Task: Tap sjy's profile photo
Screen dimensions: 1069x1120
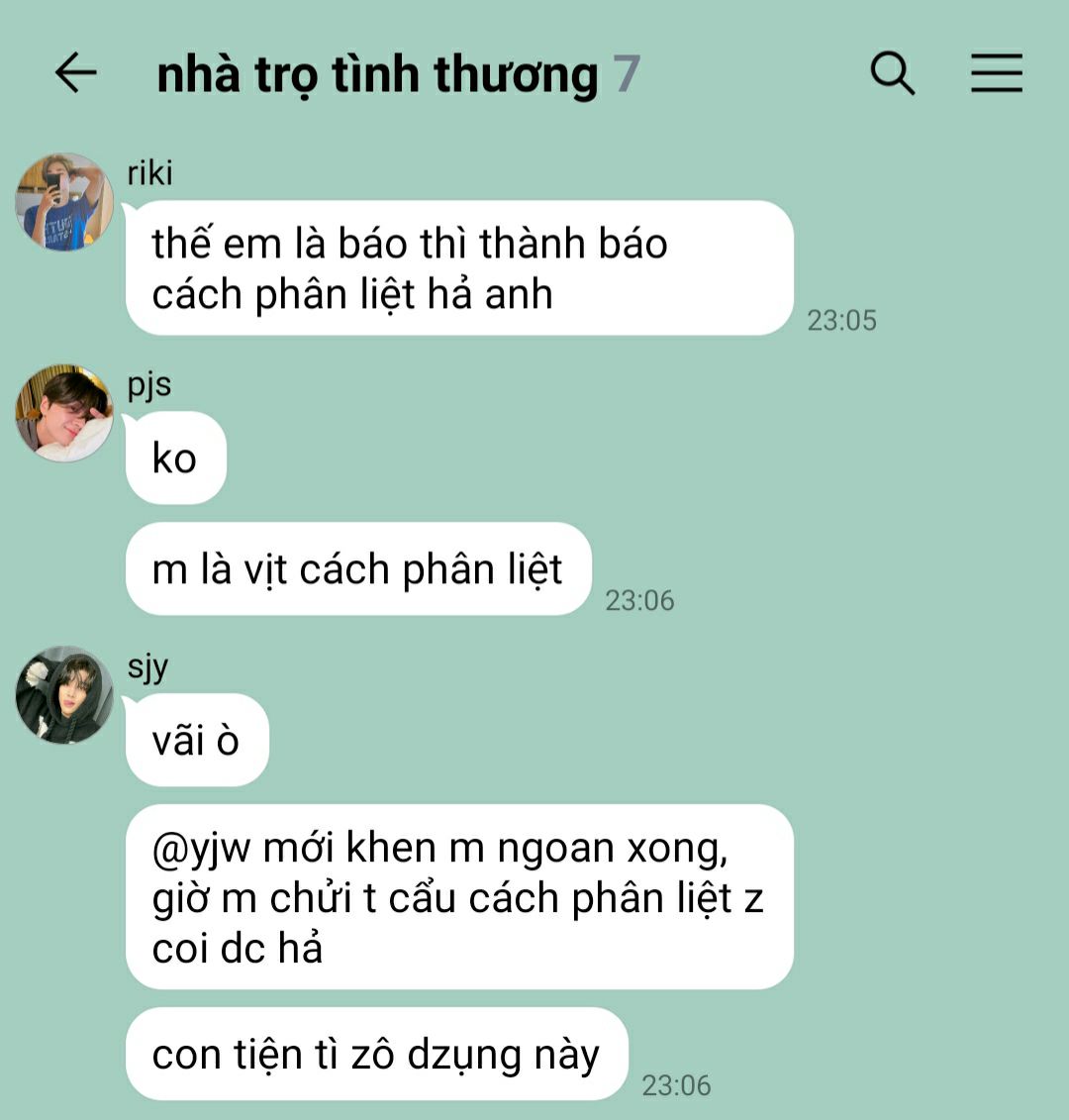Action: (x=64, y=695)
